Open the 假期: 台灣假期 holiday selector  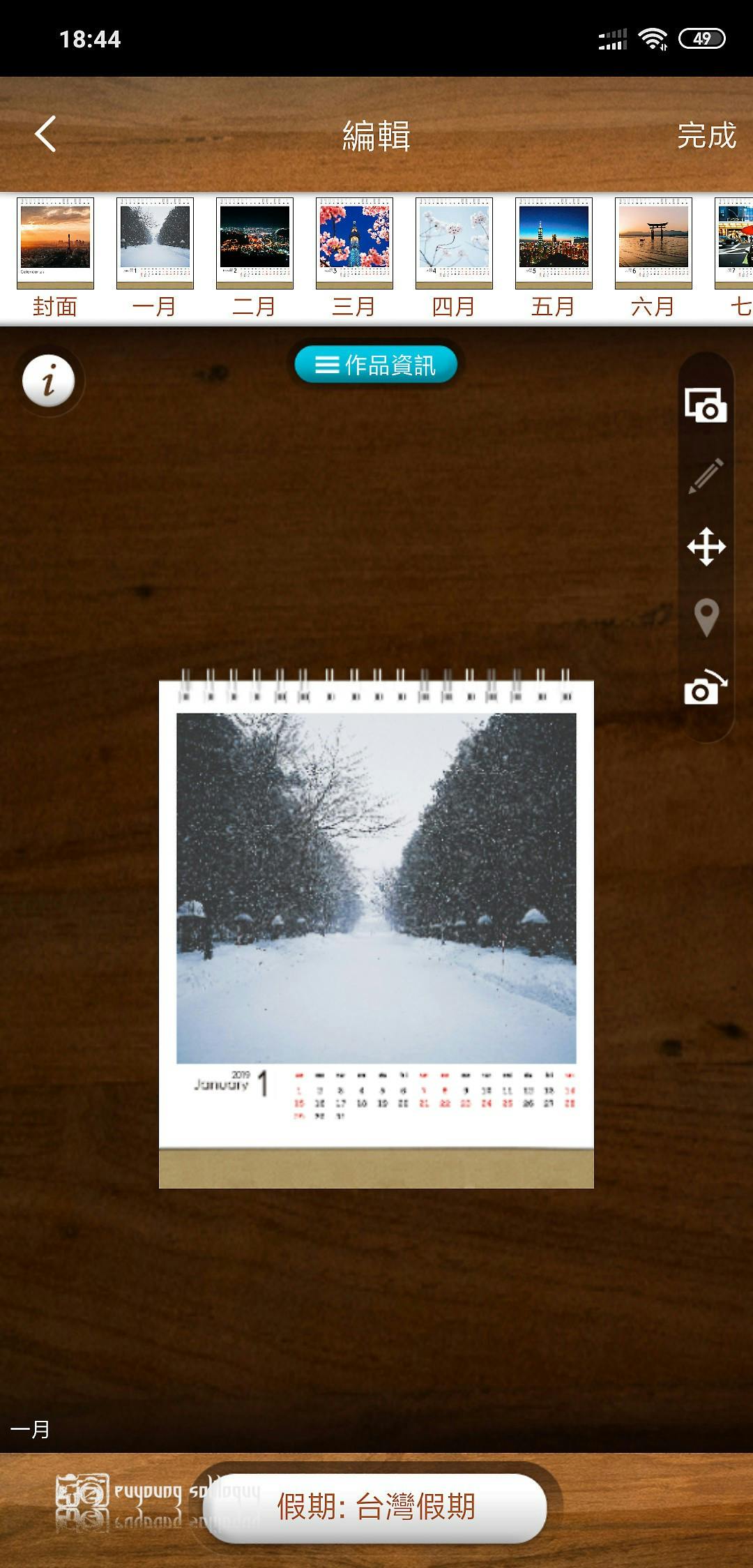(x=376, y=1507)
